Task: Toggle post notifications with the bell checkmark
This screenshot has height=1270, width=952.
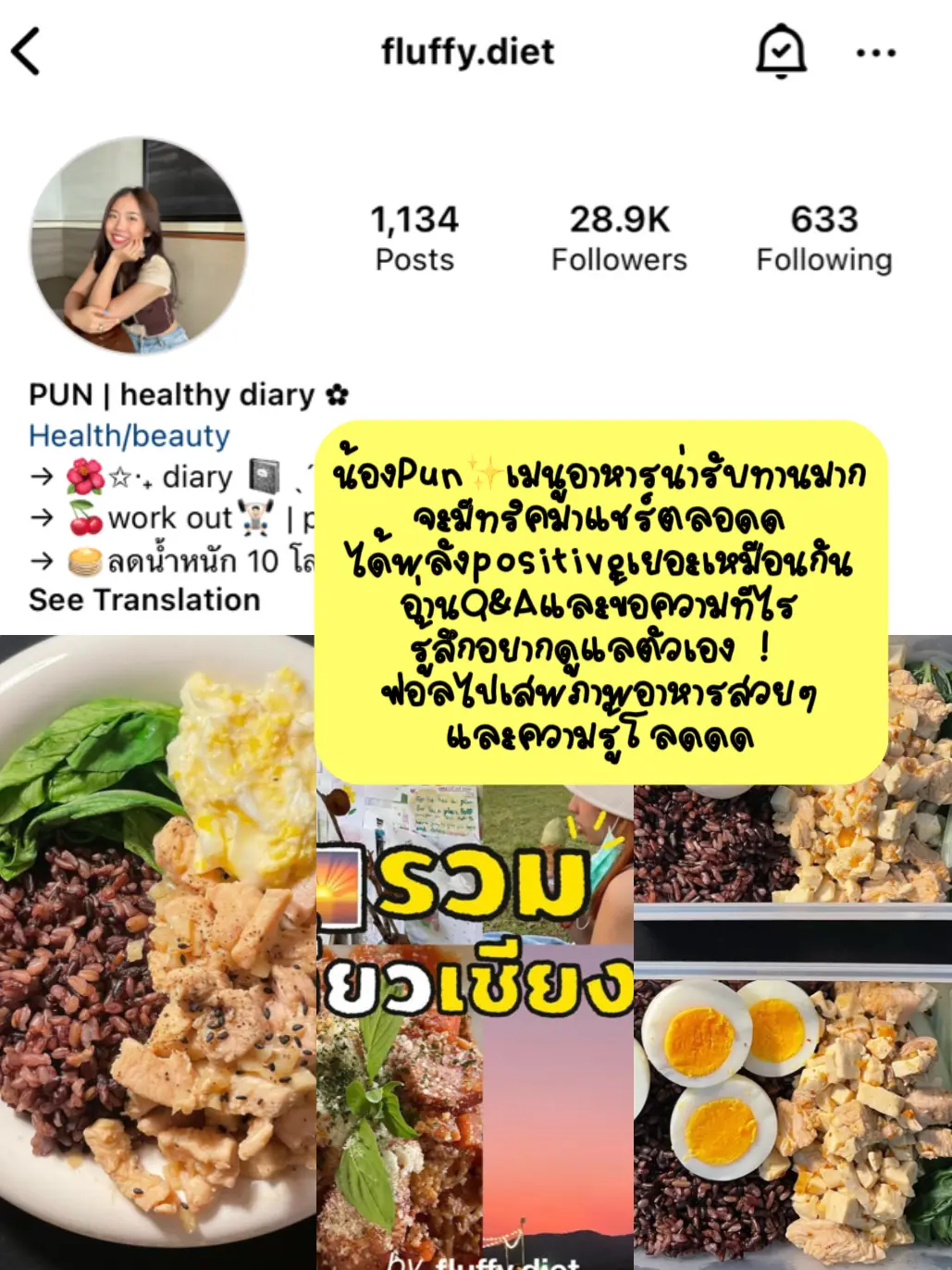Action: pos(780,51)
